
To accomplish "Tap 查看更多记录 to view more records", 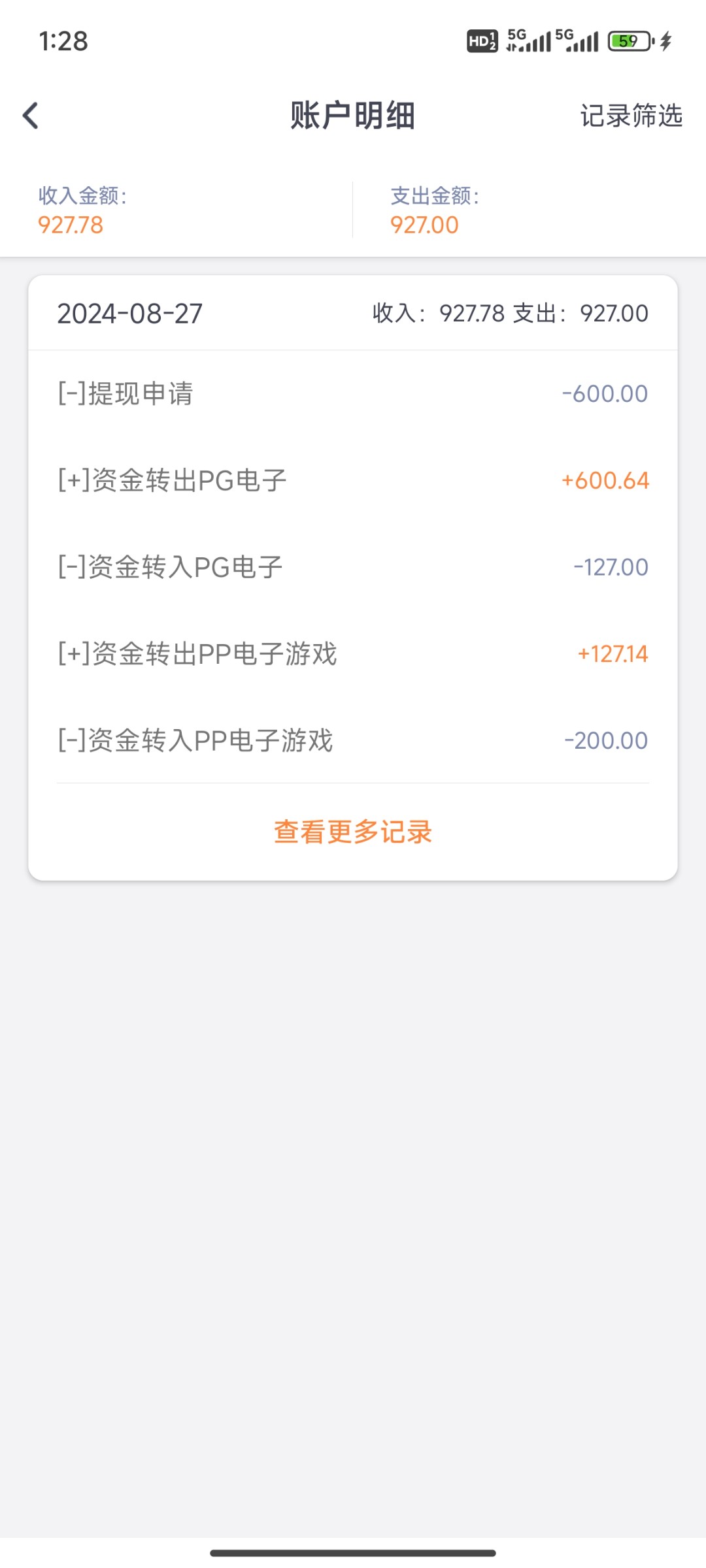I will pyautogui.click(x=353, y=832).
